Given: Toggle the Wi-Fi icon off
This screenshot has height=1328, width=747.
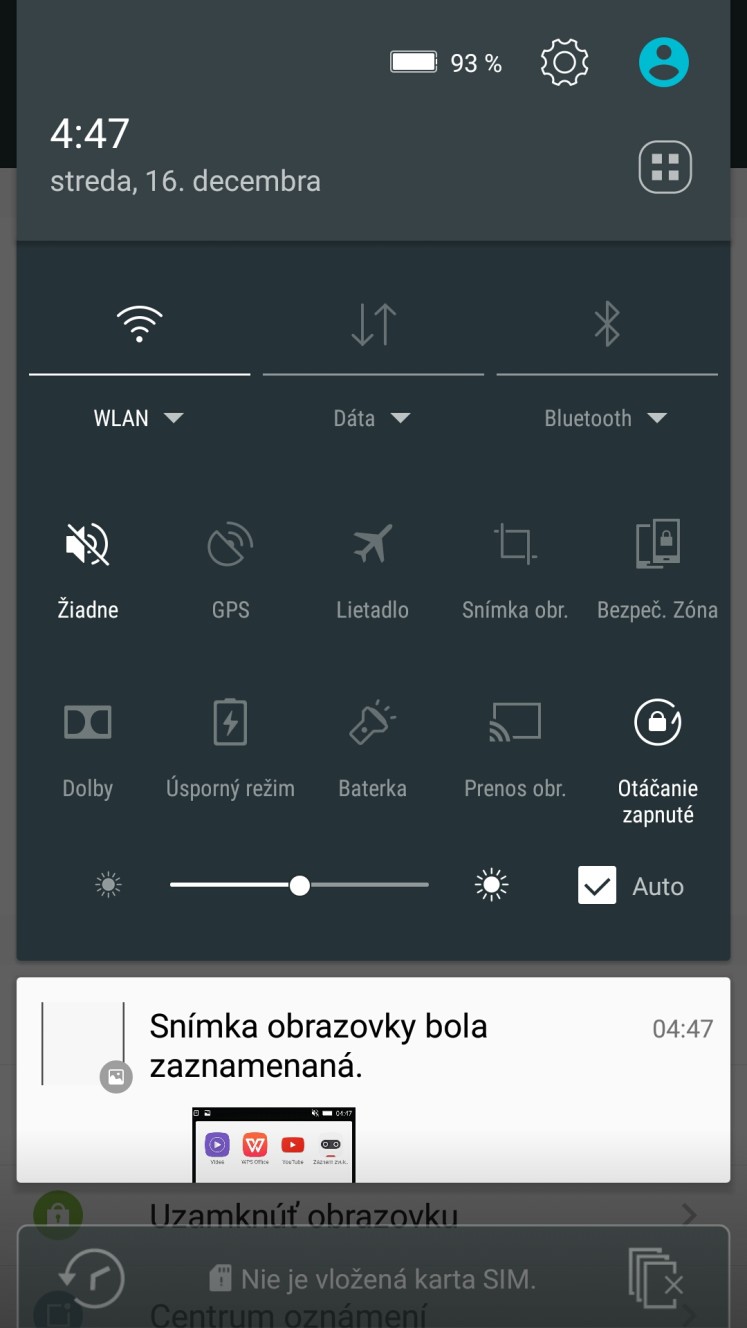Looking at the screenshot, I should [139, 324].
